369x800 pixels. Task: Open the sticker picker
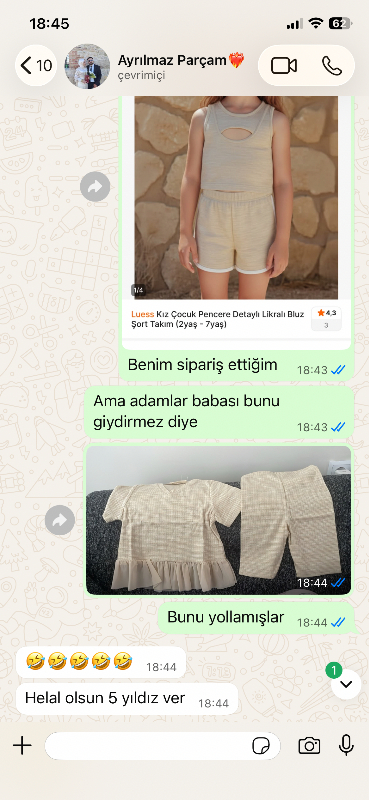262,746
